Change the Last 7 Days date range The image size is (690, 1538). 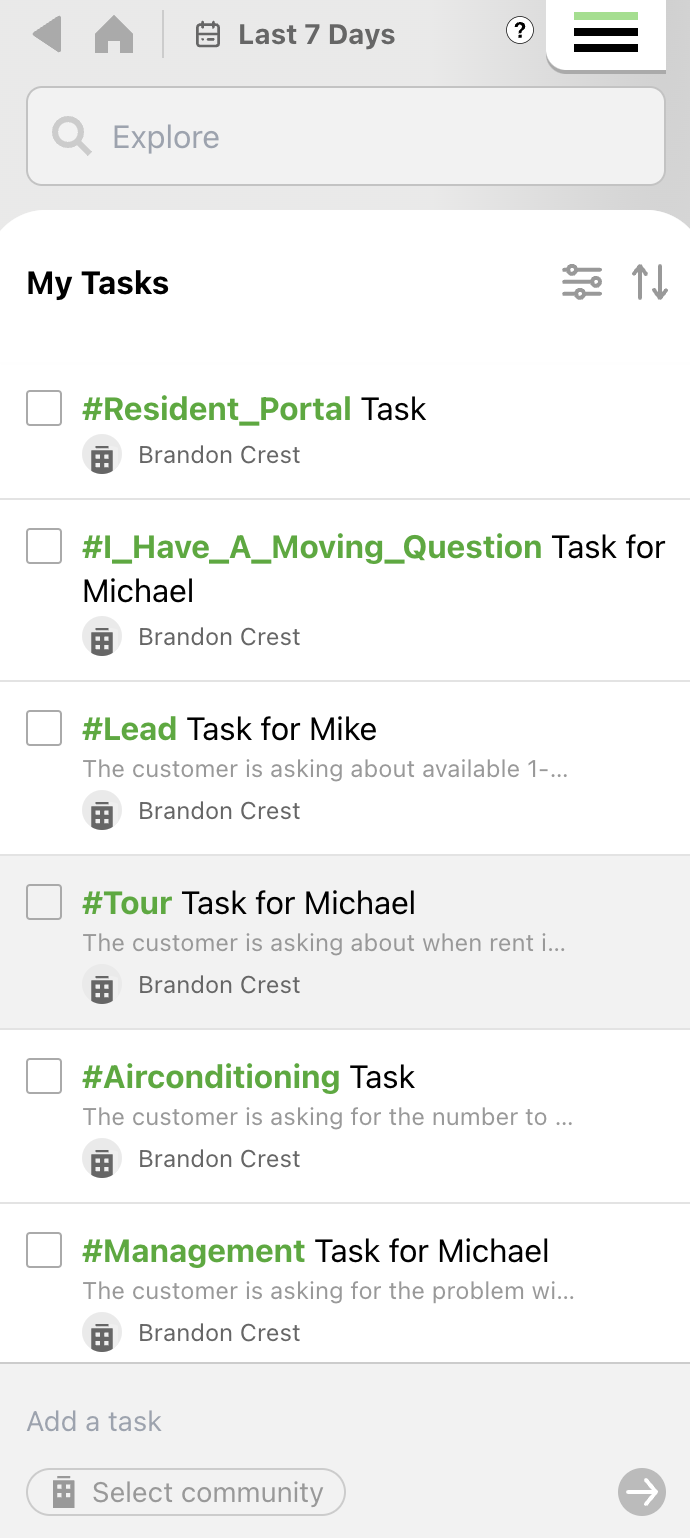pos(296,35)
